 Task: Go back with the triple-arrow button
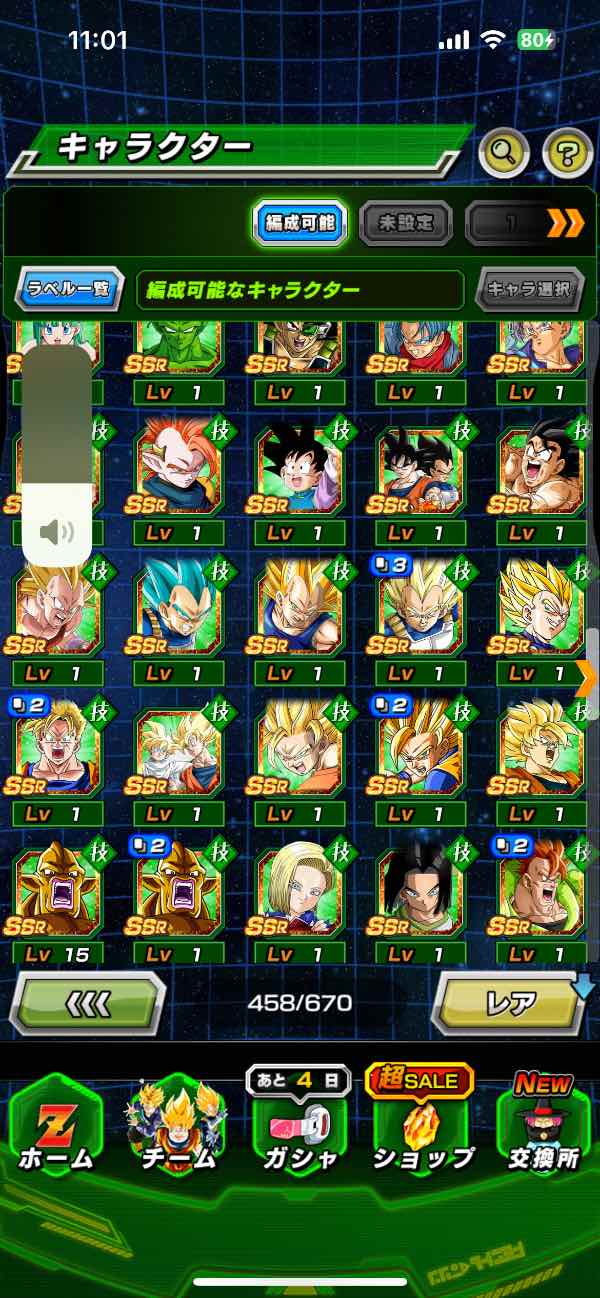pos(88,1002)
